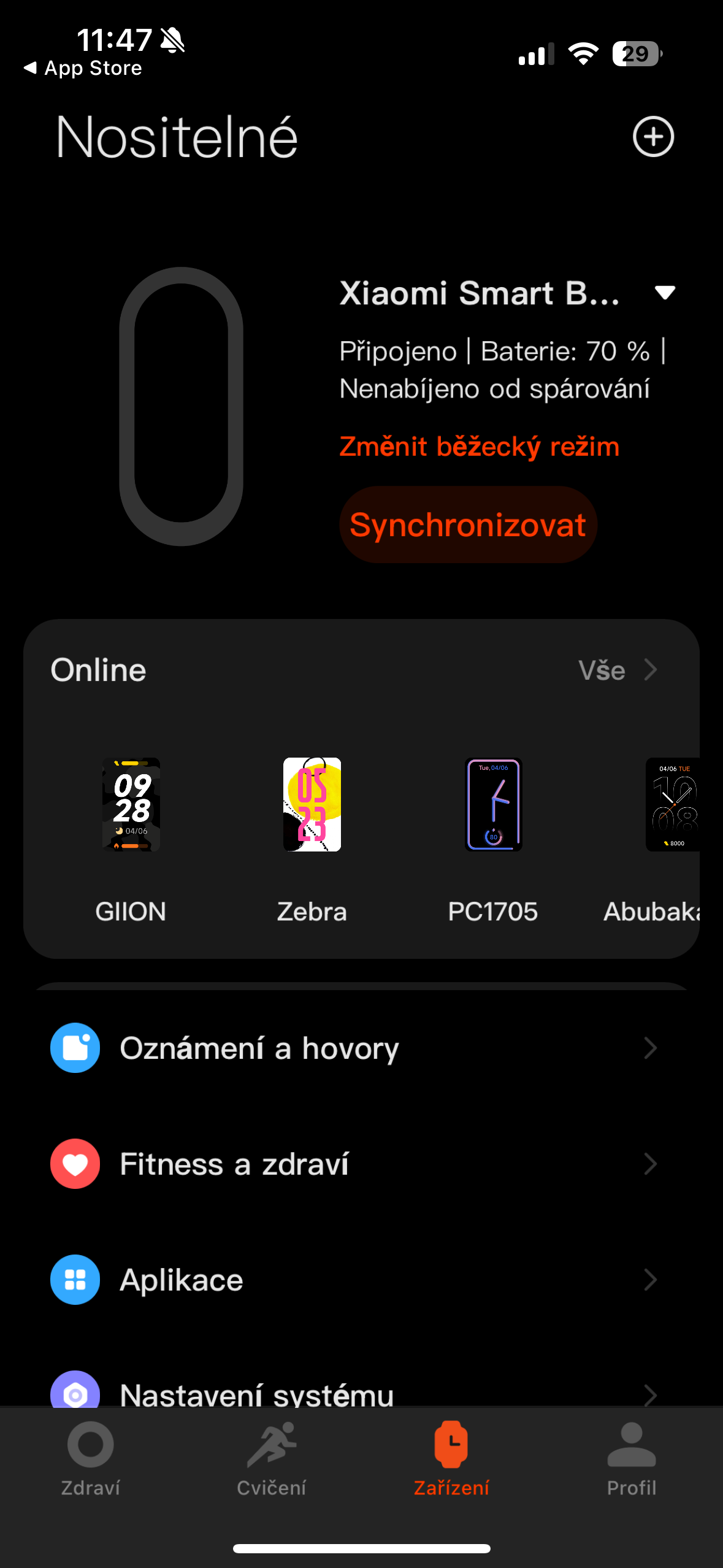The width and height of the screenshot is (723, 1568).
Task: Expand the device name dropdown arrow
Action: point(666,294)
